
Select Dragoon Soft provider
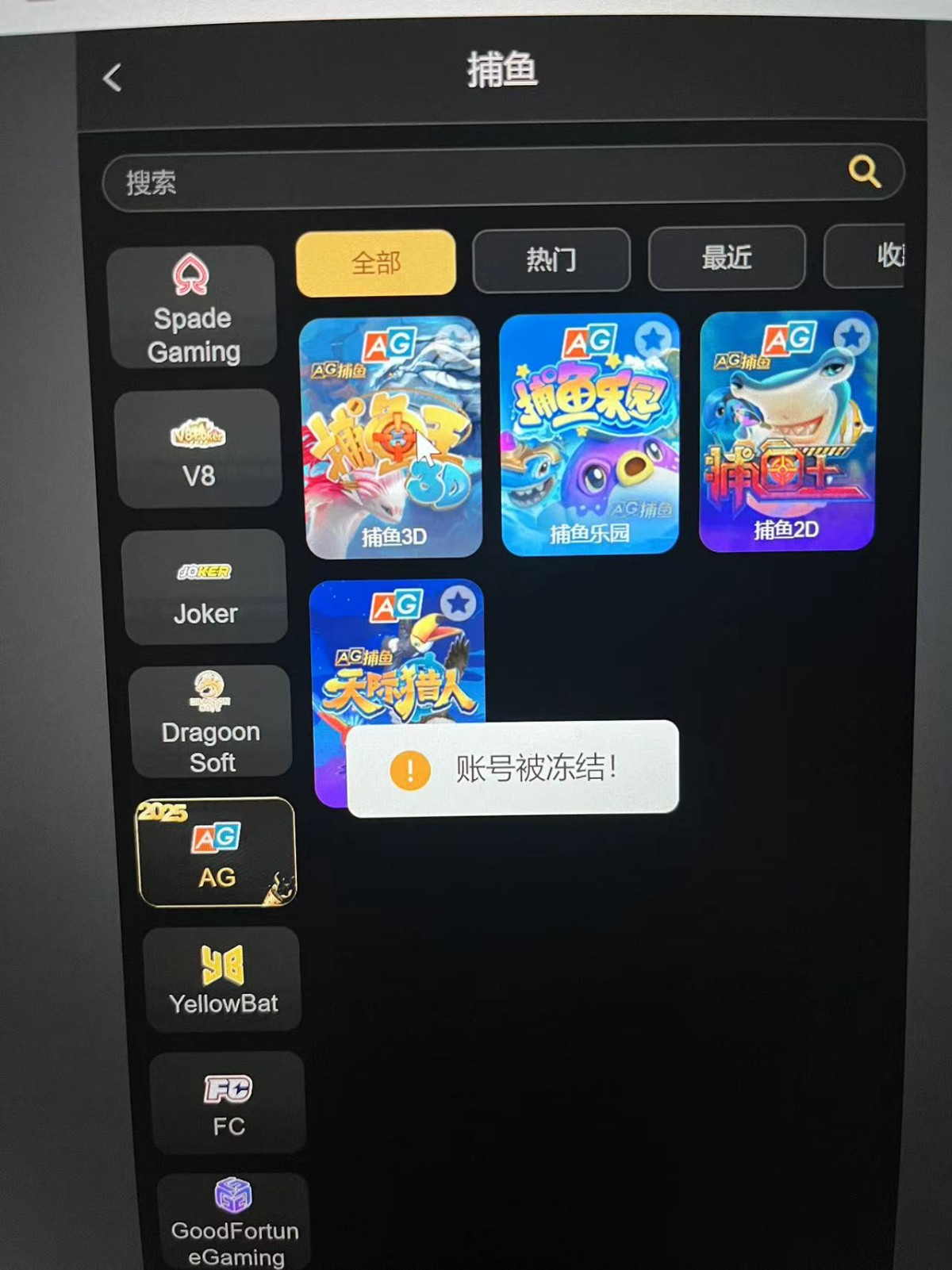click(x=211, y=722)
